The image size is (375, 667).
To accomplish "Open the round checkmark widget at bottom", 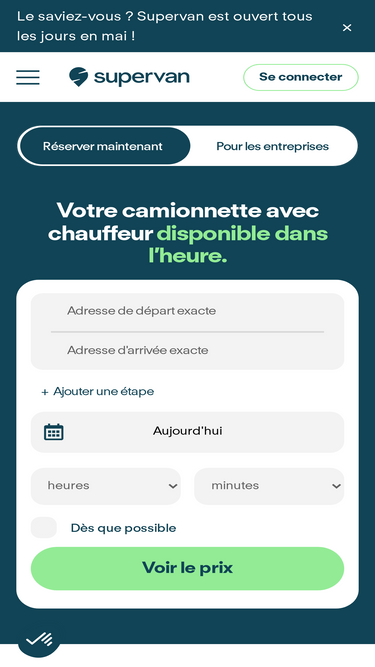I will [39, 639].
